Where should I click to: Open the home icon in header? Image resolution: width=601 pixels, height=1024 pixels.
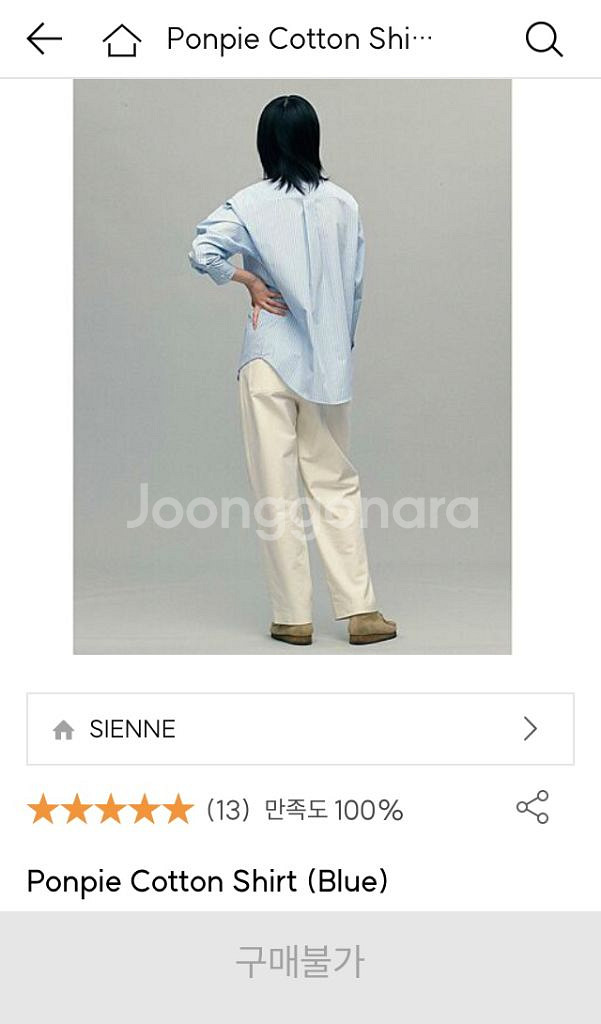tap(122, 39)
